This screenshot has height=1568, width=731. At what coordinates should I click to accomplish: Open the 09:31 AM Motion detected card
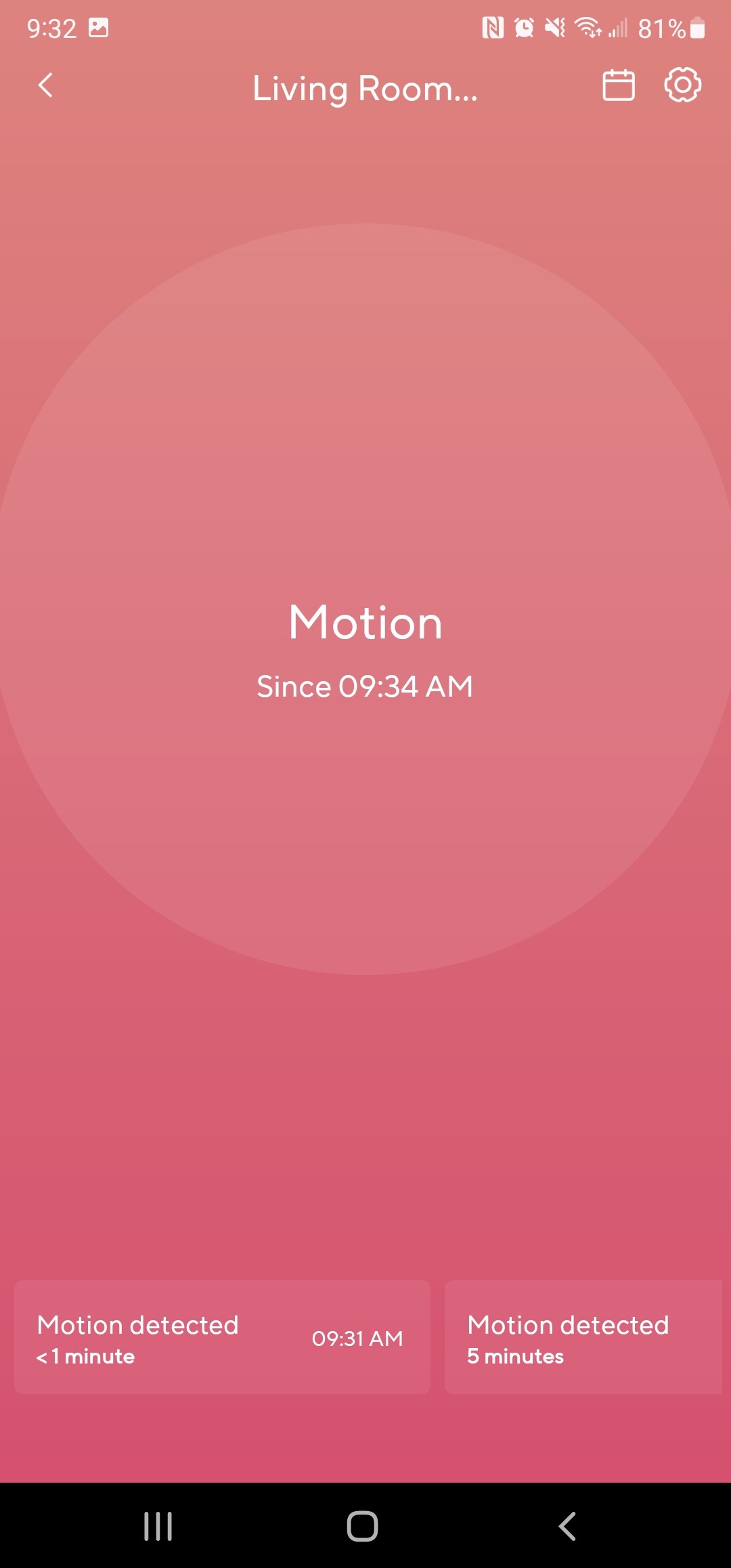pos(222,1336)
